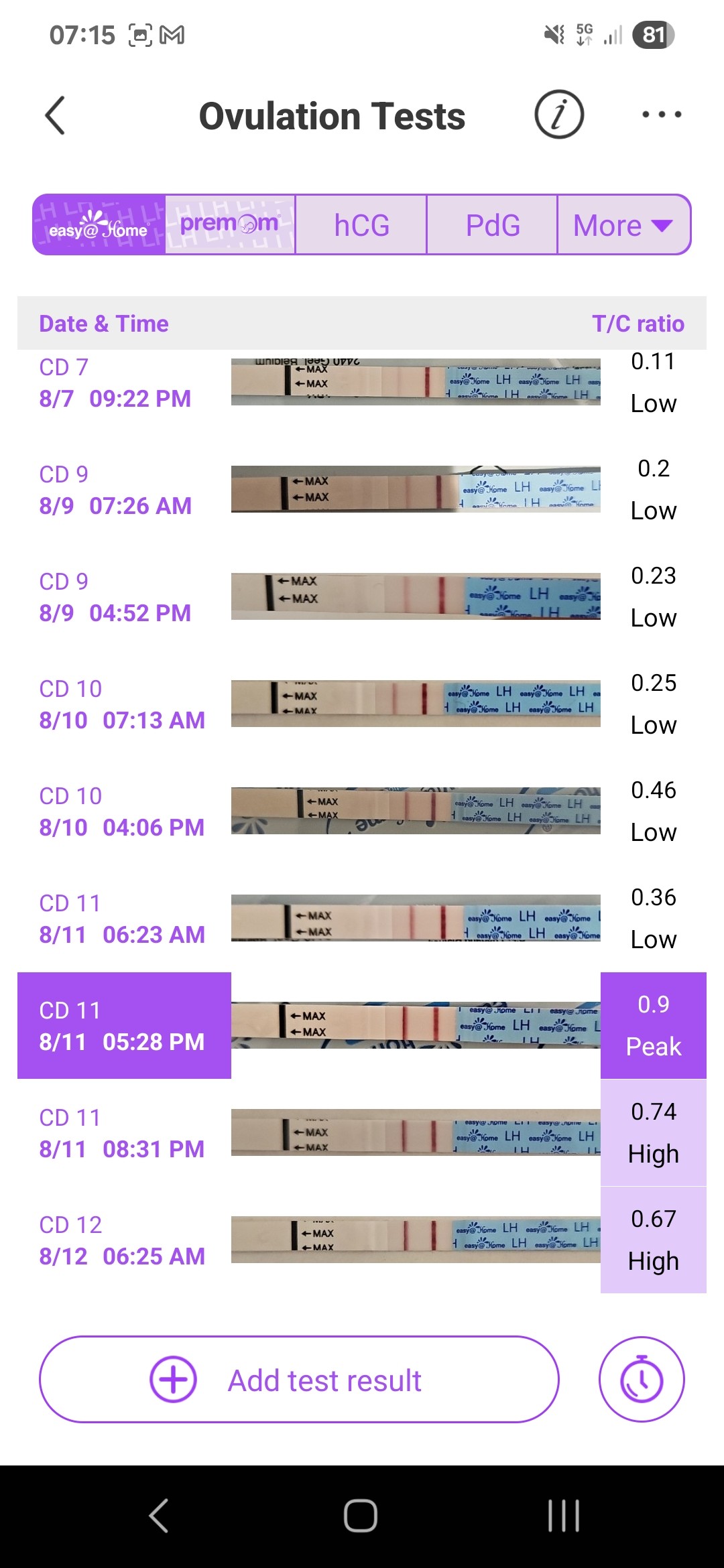The image size is (724, 1568).
Task: Switch to the hCG tab
Action: coord(361,225)
